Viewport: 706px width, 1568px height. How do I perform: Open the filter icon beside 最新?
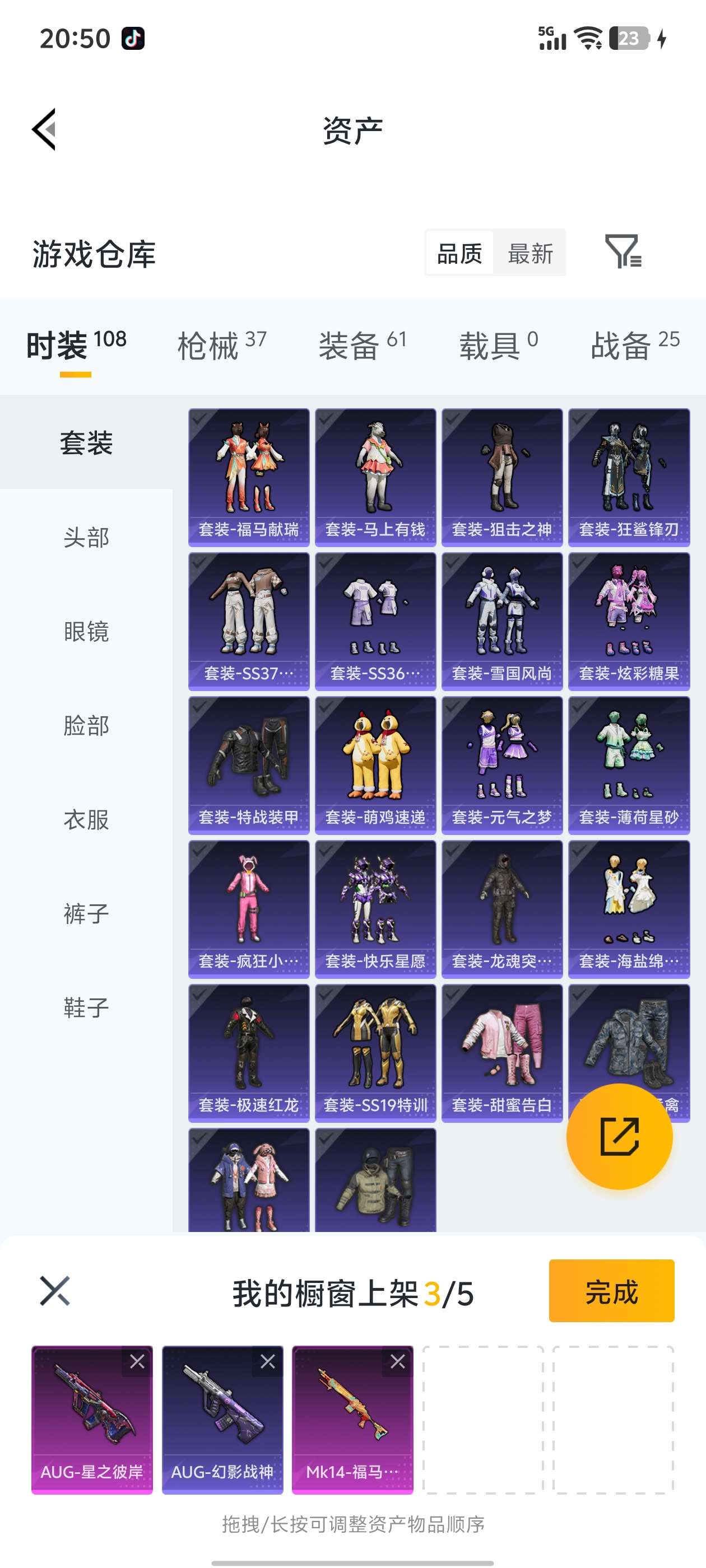(x=623, y=251)
